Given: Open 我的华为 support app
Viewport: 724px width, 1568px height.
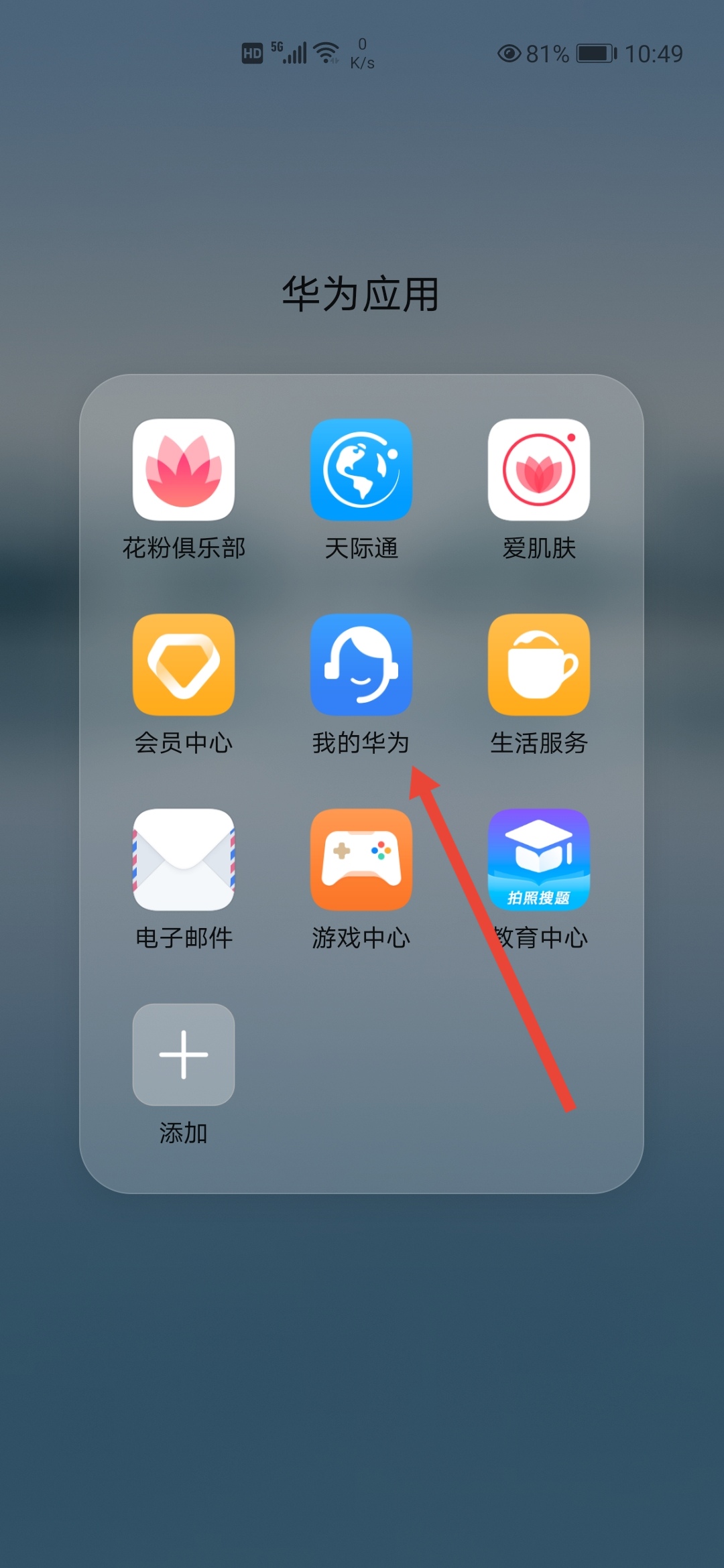Looking at the screenshot, I should pyautogui.click(x=361, y=663).
